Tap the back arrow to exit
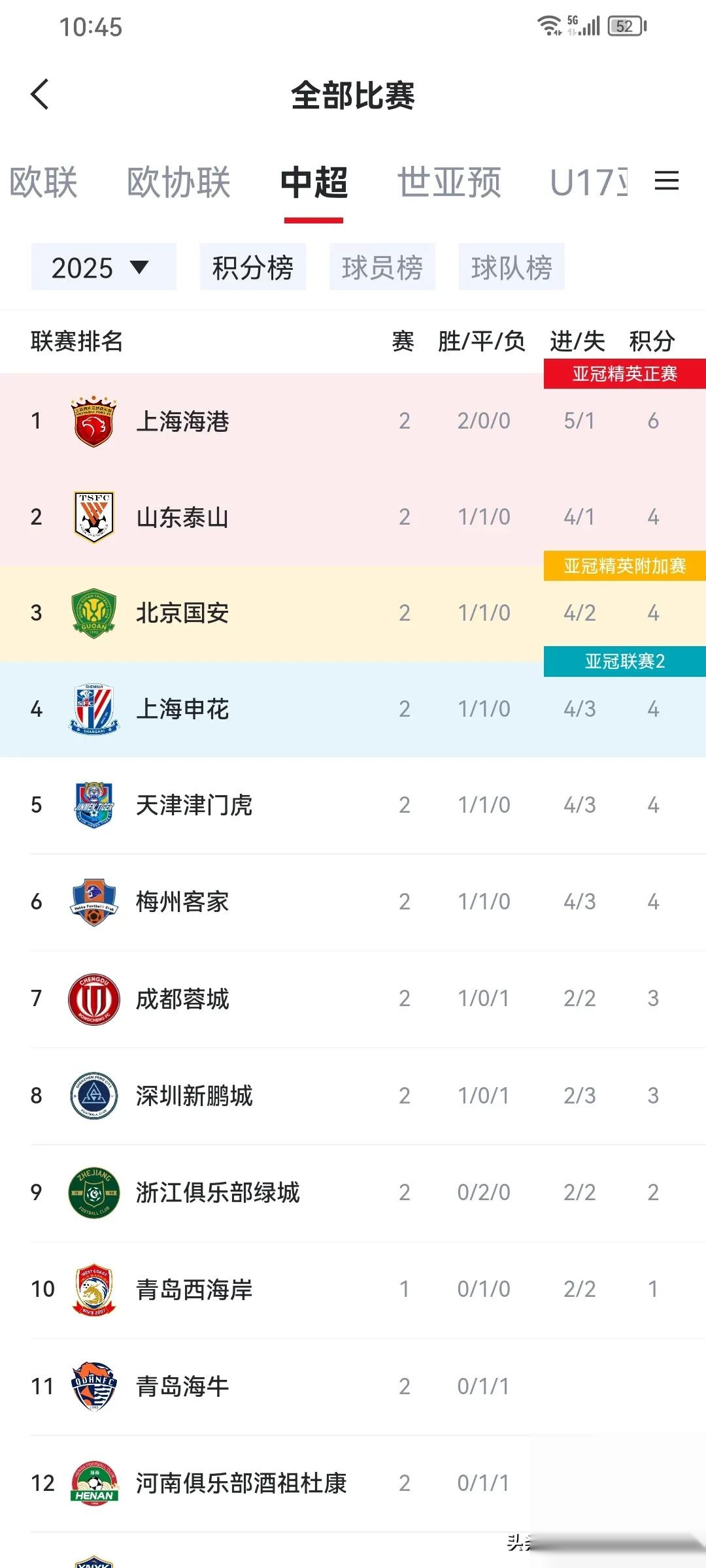 point(41,95)
